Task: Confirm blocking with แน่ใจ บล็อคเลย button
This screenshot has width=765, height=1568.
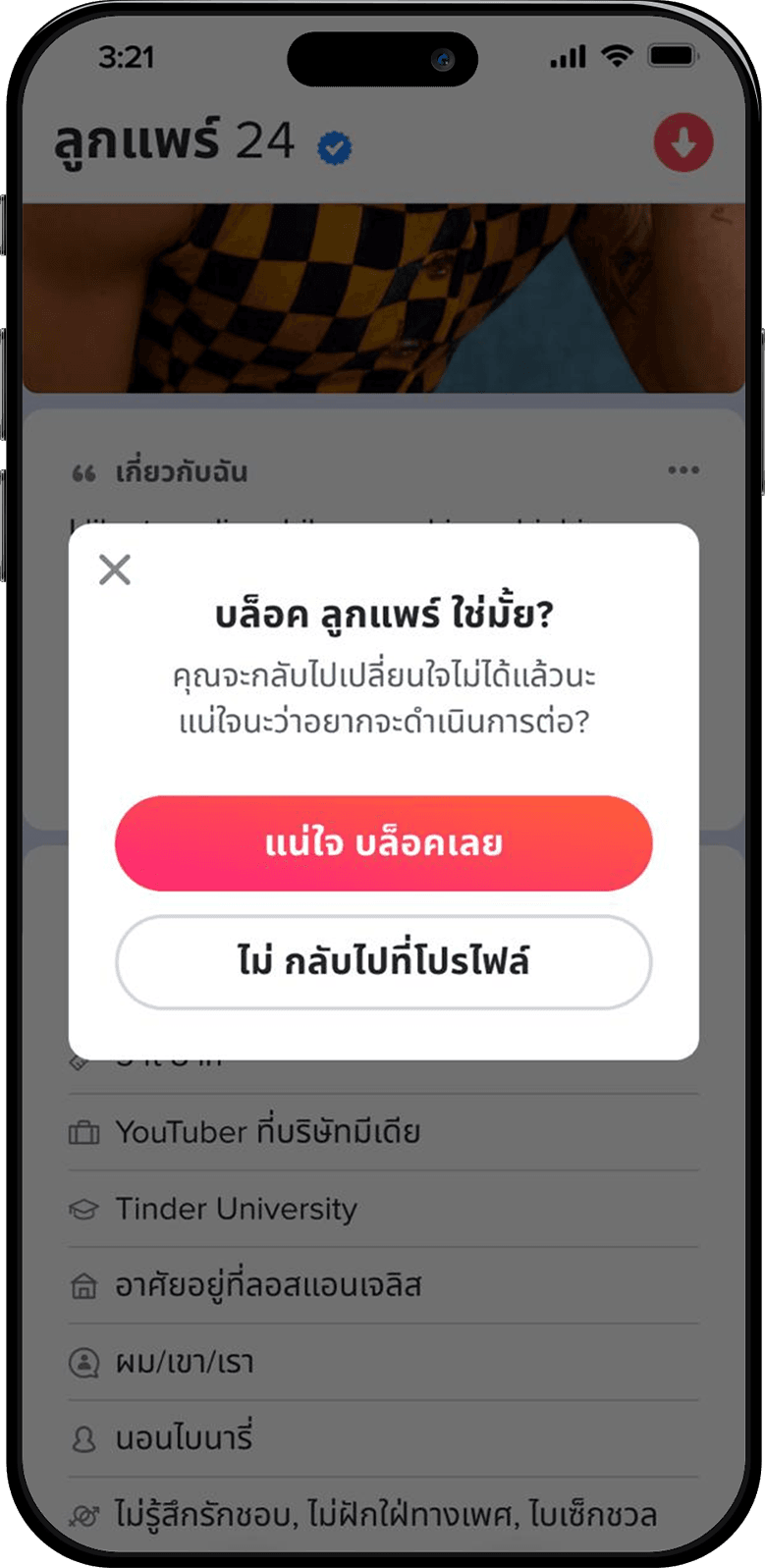Action: pos(382,843)
